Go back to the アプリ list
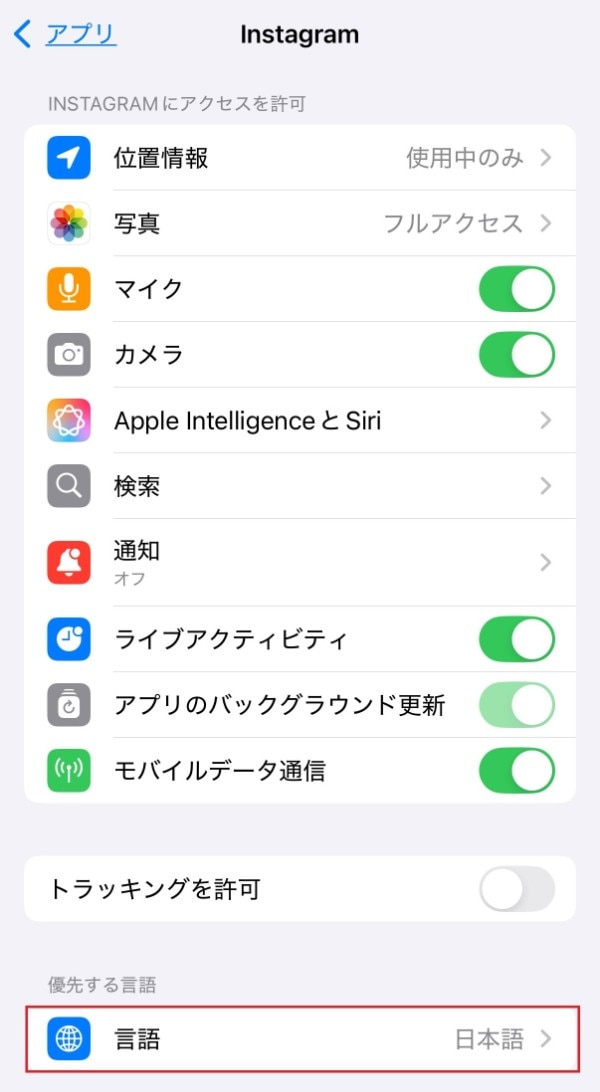The width and height of the screenshot is (600, 1092). pos(66,35)
